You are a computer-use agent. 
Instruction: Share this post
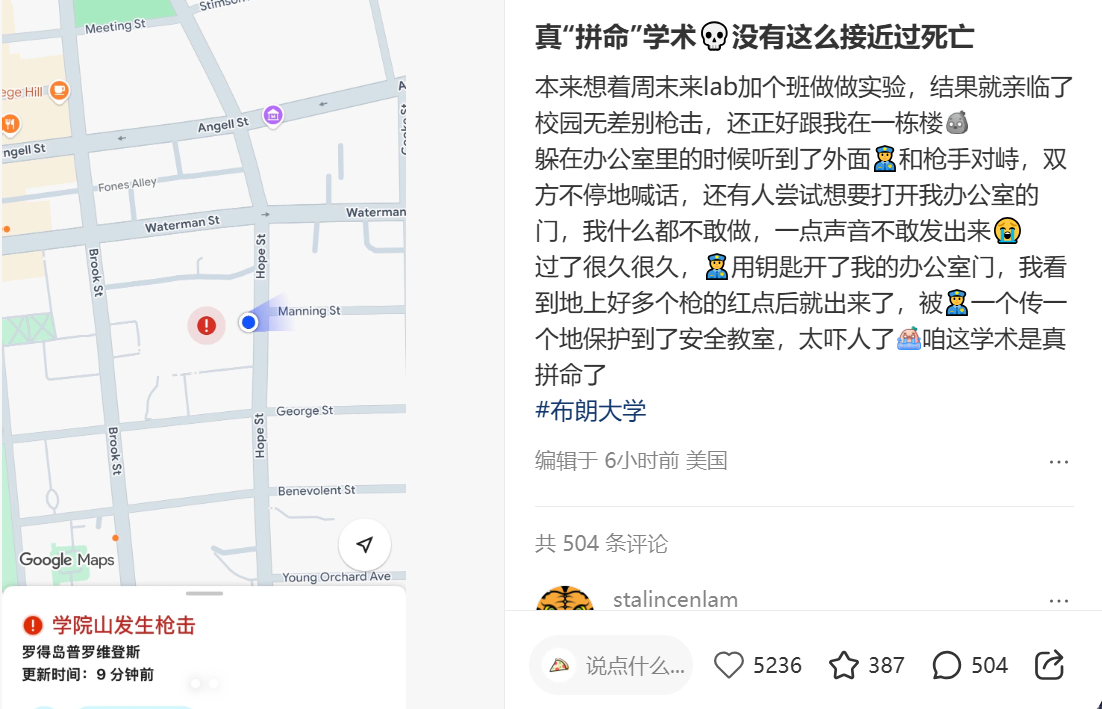coord(1049,665)
